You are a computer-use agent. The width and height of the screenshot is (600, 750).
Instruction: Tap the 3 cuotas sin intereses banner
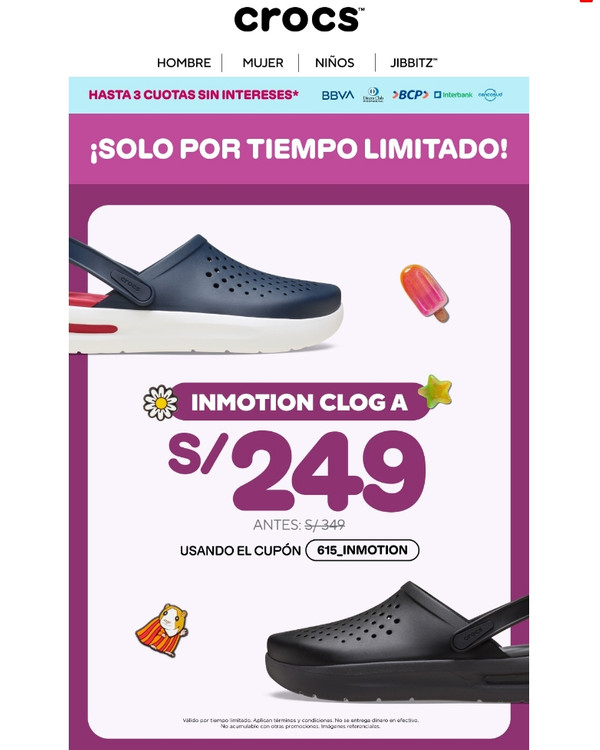point(299,95)
